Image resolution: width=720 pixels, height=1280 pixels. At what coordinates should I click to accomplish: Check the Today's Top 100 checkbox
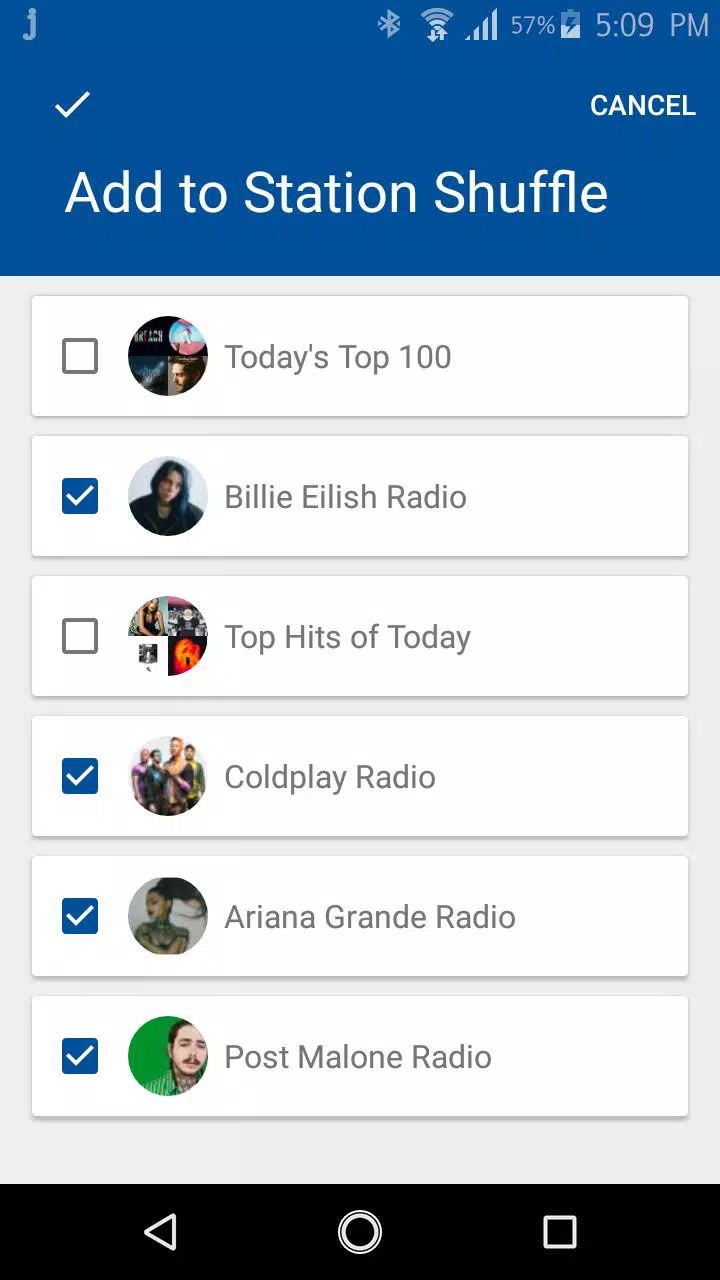[80, 356]
